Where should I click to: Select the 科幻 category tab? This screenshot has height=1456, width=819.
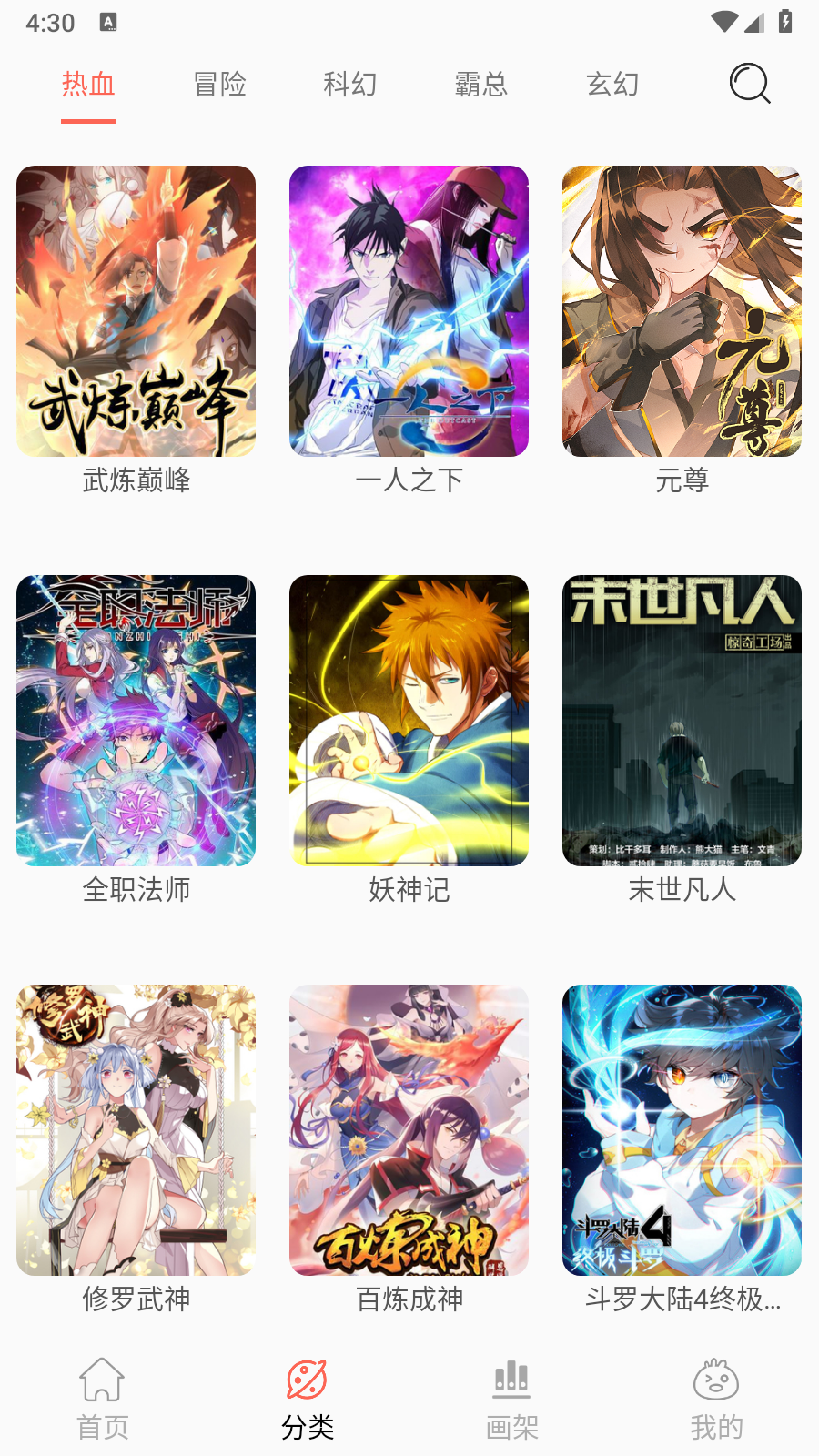(x=350, y=85)
